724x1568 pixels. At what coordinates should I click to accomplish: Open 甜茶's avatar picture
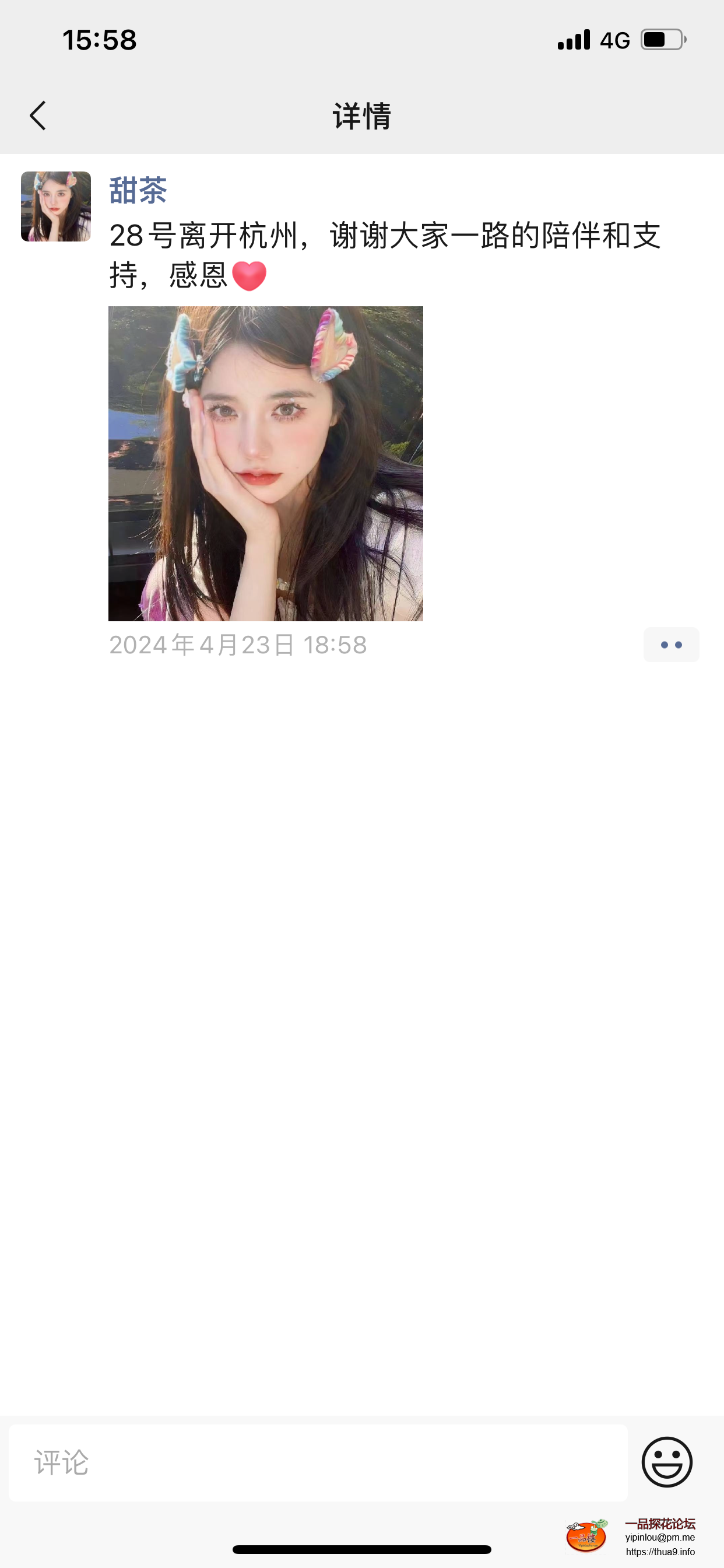point(55,206)
